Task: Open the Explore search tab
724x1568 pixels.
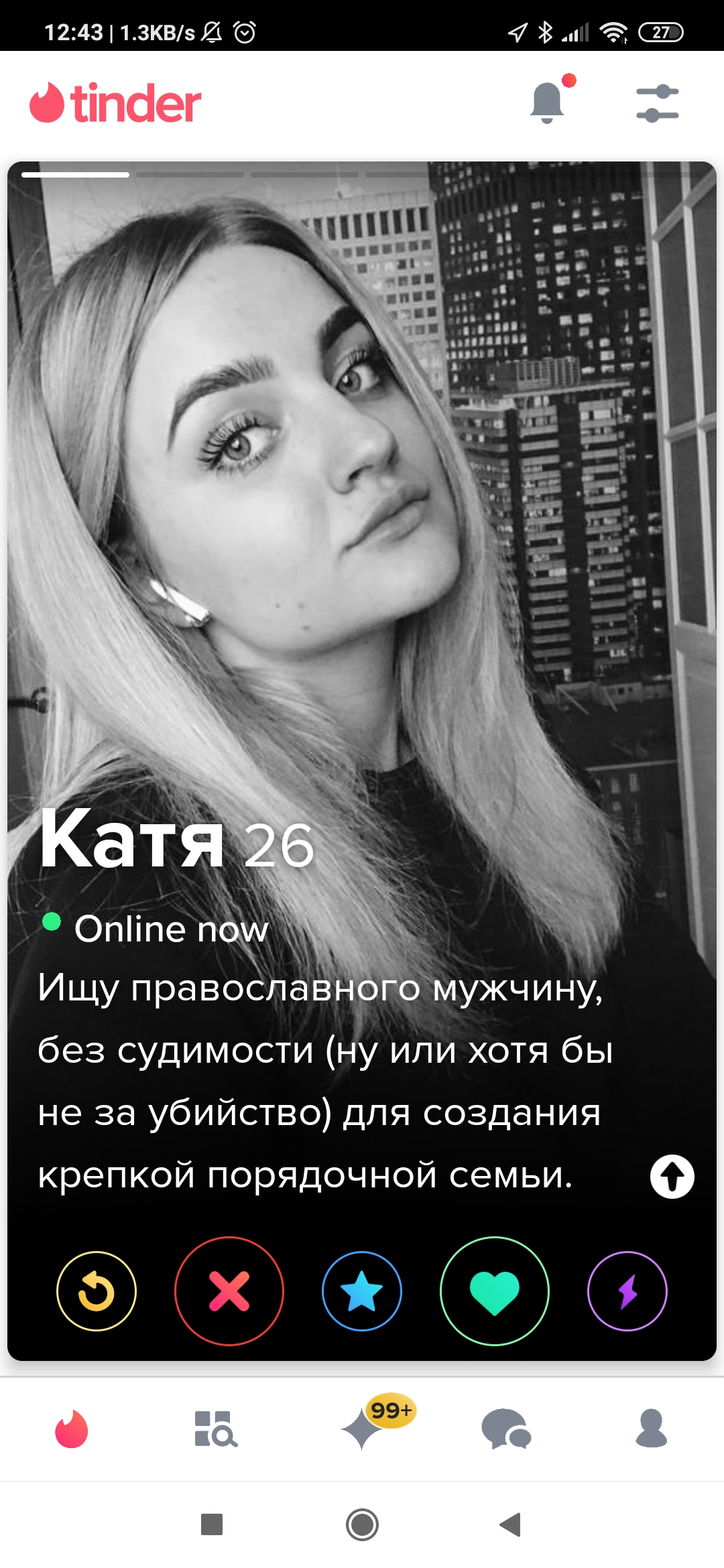Action: pyautogui.click(x=216, y=1428)
